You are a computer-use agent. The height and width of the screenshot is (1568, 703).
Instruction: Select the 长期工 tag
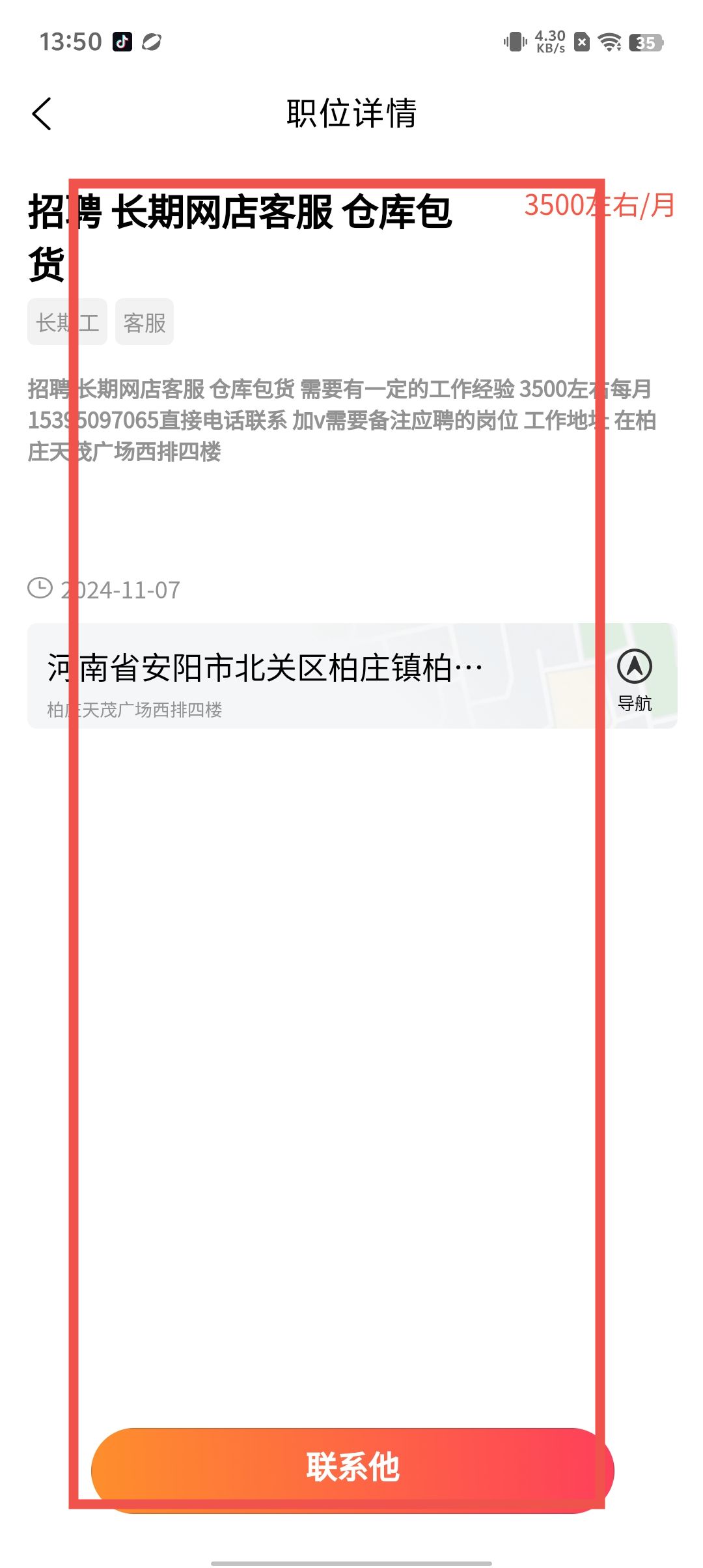click(x=67, y=322)
